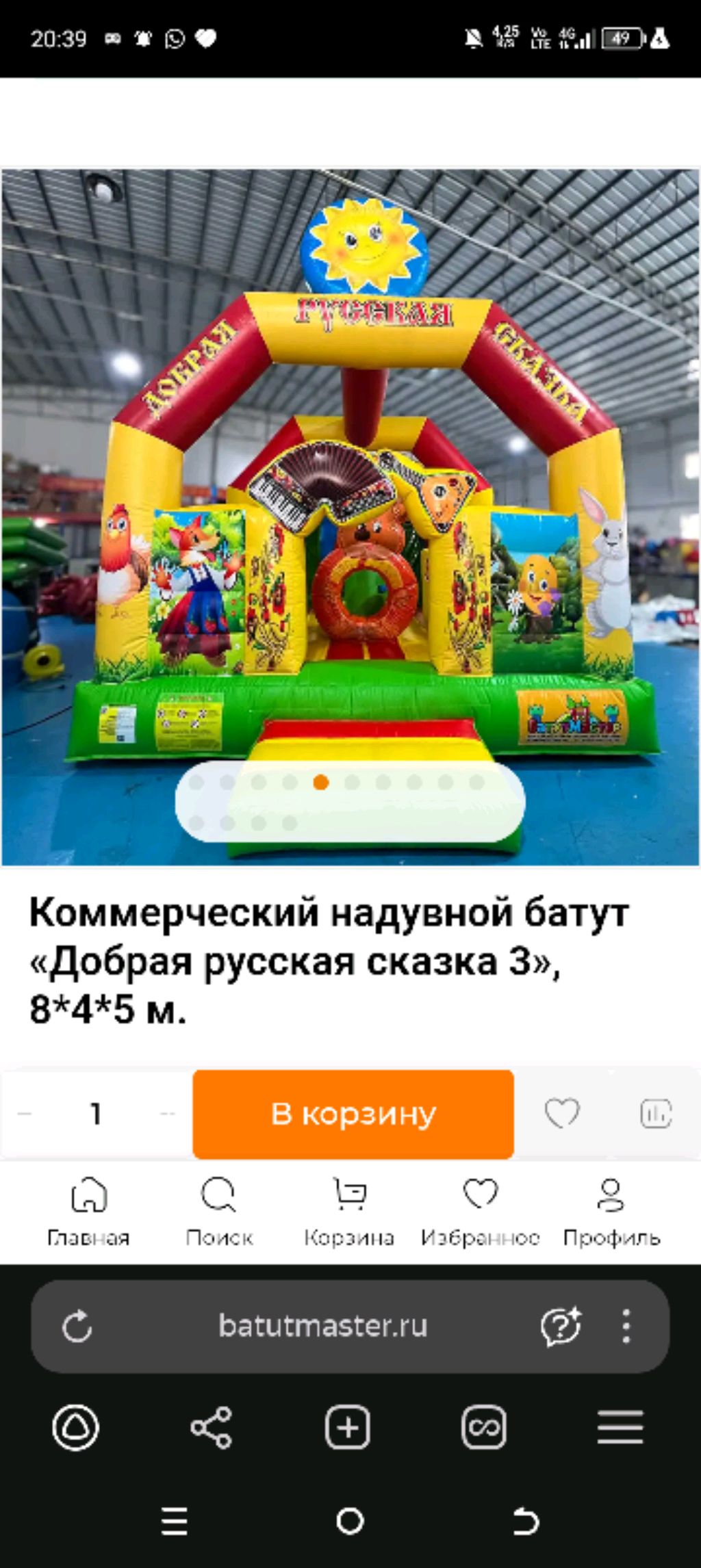This screenshot has height=1568, width=701.
Task: Go back with system back button
Action: click(526, 1522)
